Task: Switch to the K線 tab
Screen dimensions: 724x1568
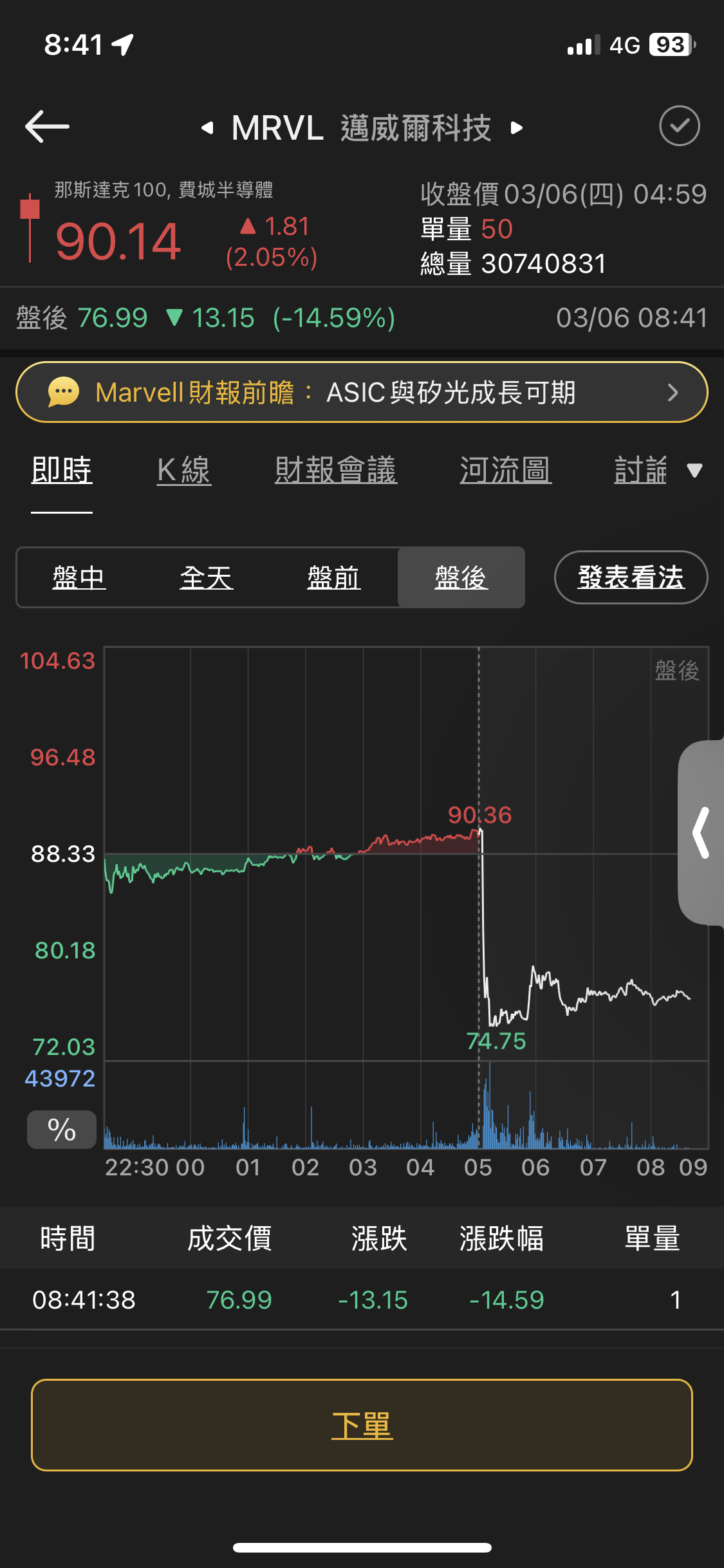Action: pyautogui.click(x=184, y=471)
